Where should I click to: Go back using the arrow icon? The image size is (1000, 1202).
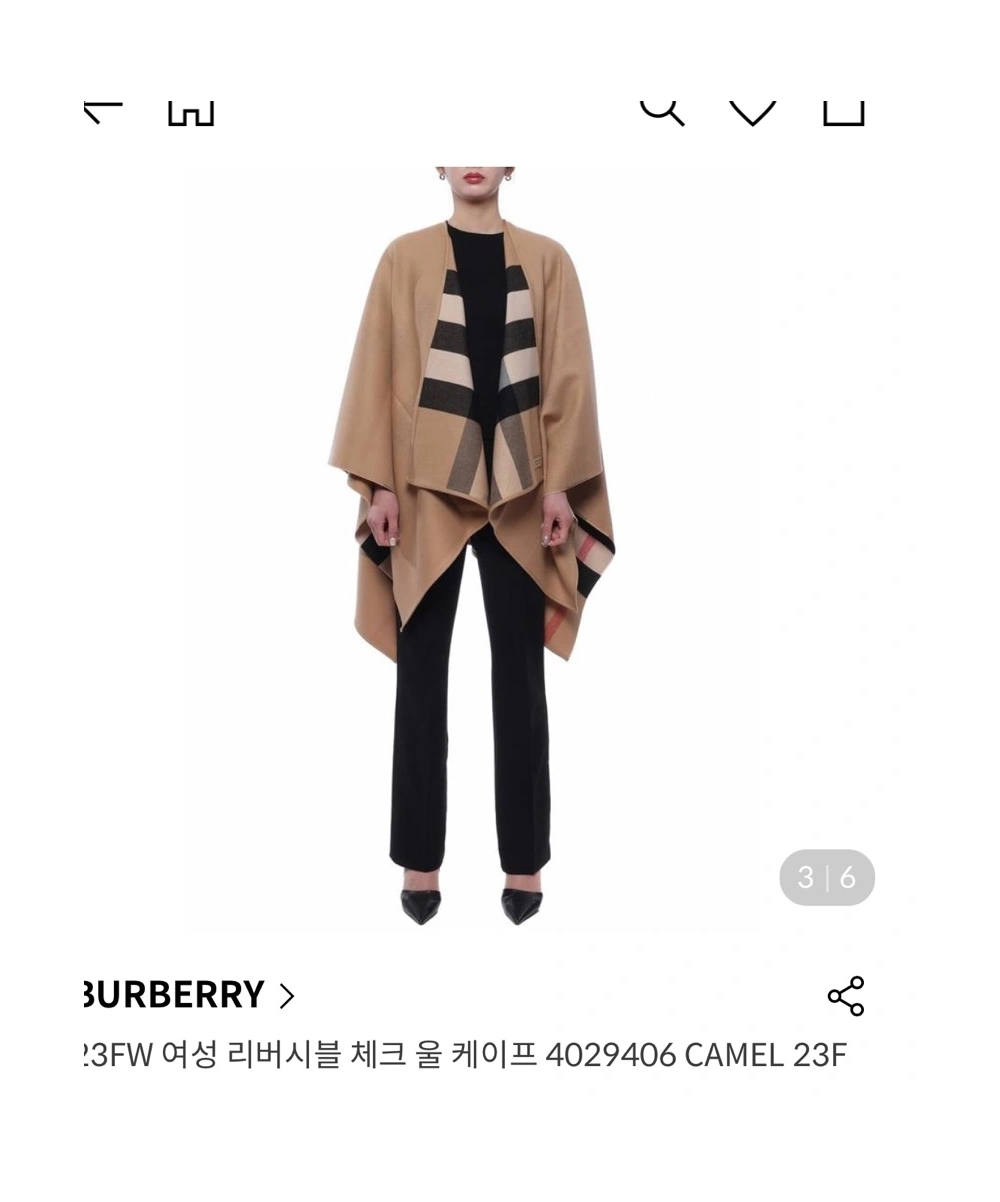coord(102,111)
